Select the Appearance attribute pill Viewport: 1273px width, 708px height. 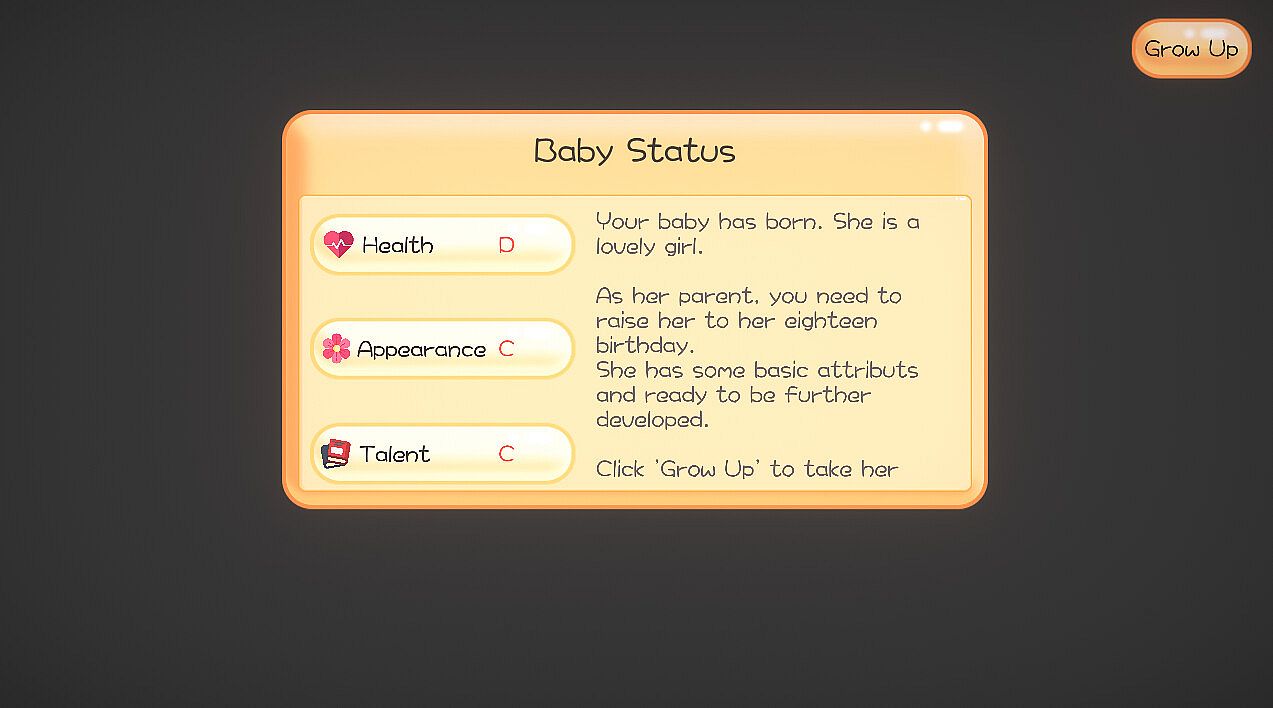pos(442,349)
